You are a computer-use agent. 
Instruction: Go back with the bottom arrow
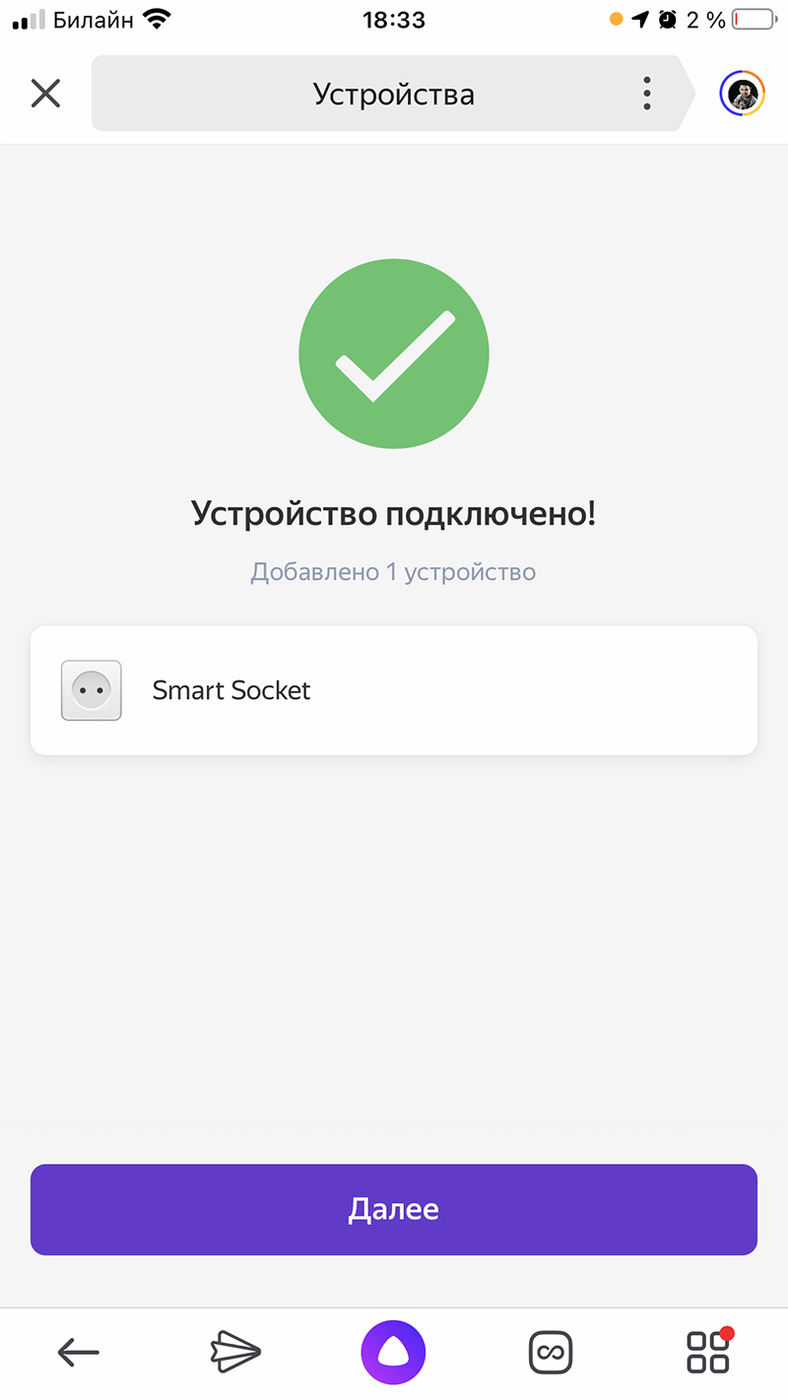78,1353
